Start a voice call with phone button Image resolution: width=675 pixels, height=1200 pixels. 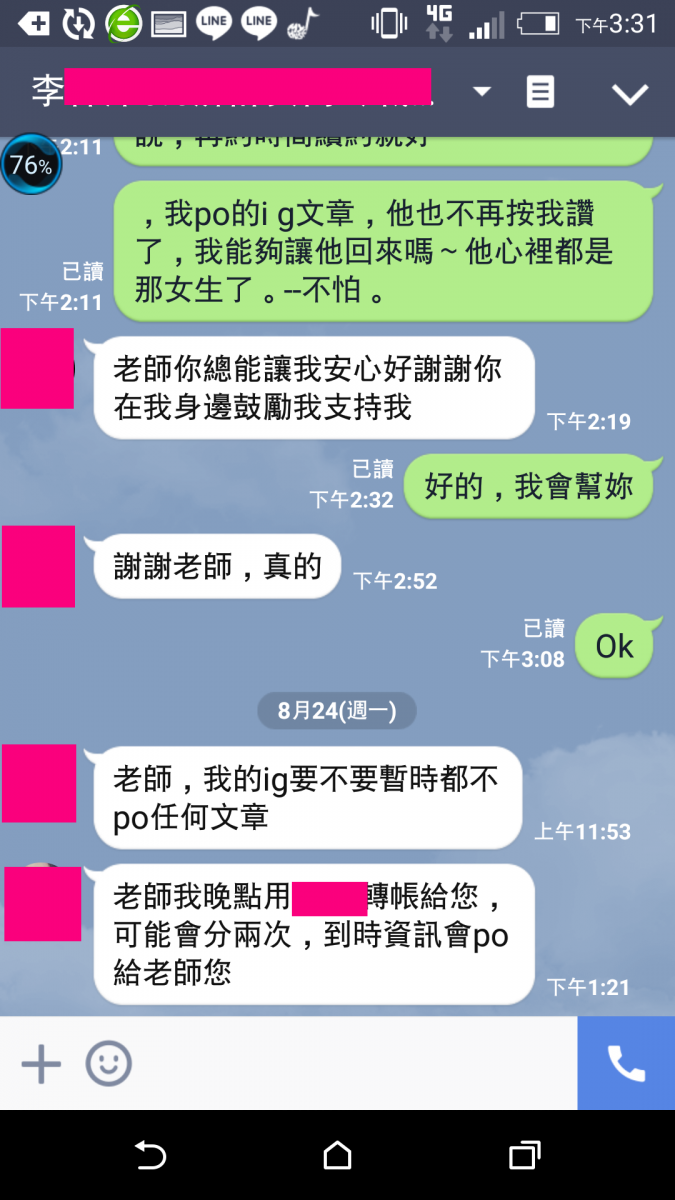626,1064
